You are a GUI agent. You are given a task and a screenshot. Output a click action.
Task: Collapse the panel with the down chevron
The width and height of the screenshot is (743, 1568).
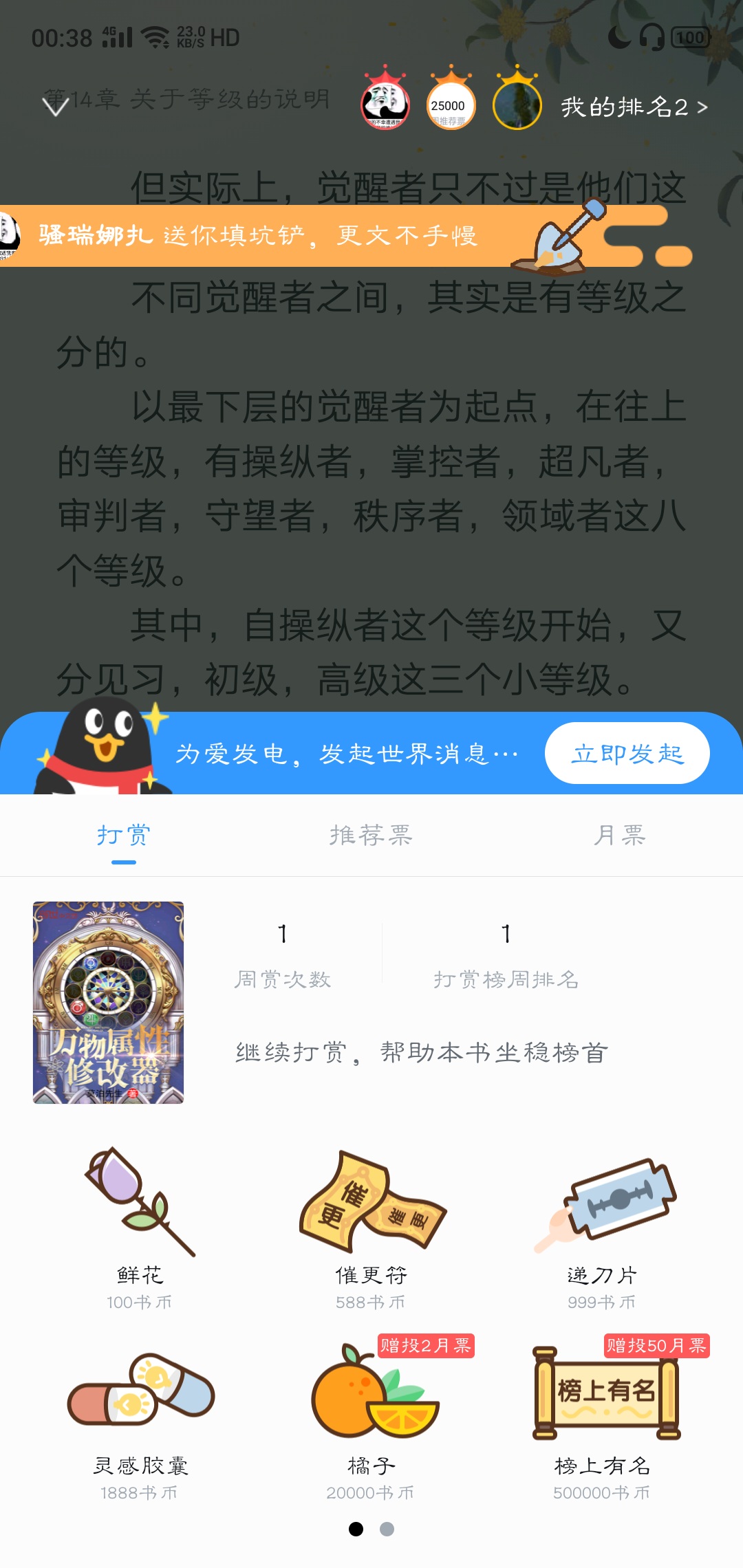[56, 106]
